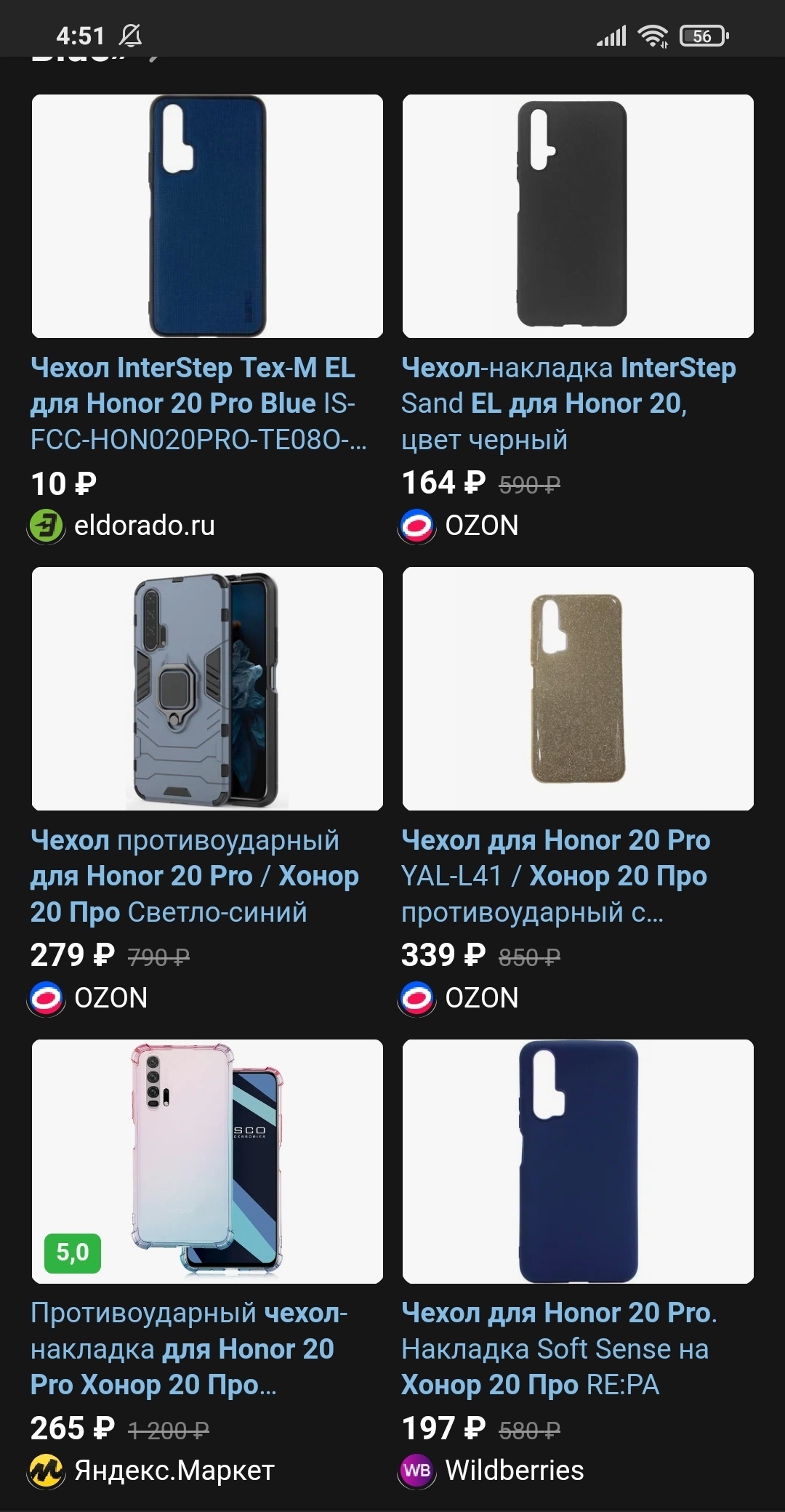The image size is (785, 1512).
Task: Open the black InterStep Sand EL case image
Action: point(578,216)
